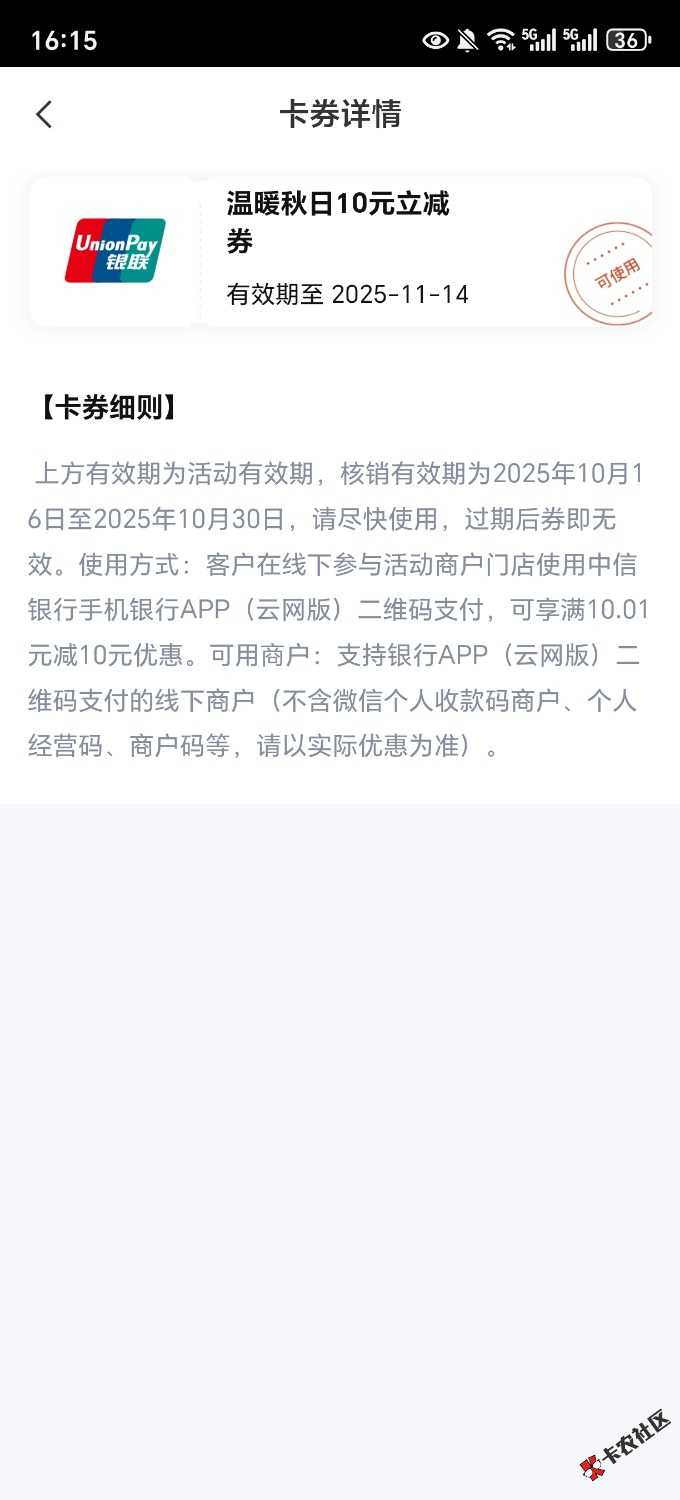The image size is (680, 1500).
Task: Go back from the 卡券详情 page
Action: (x=44, y=115)
